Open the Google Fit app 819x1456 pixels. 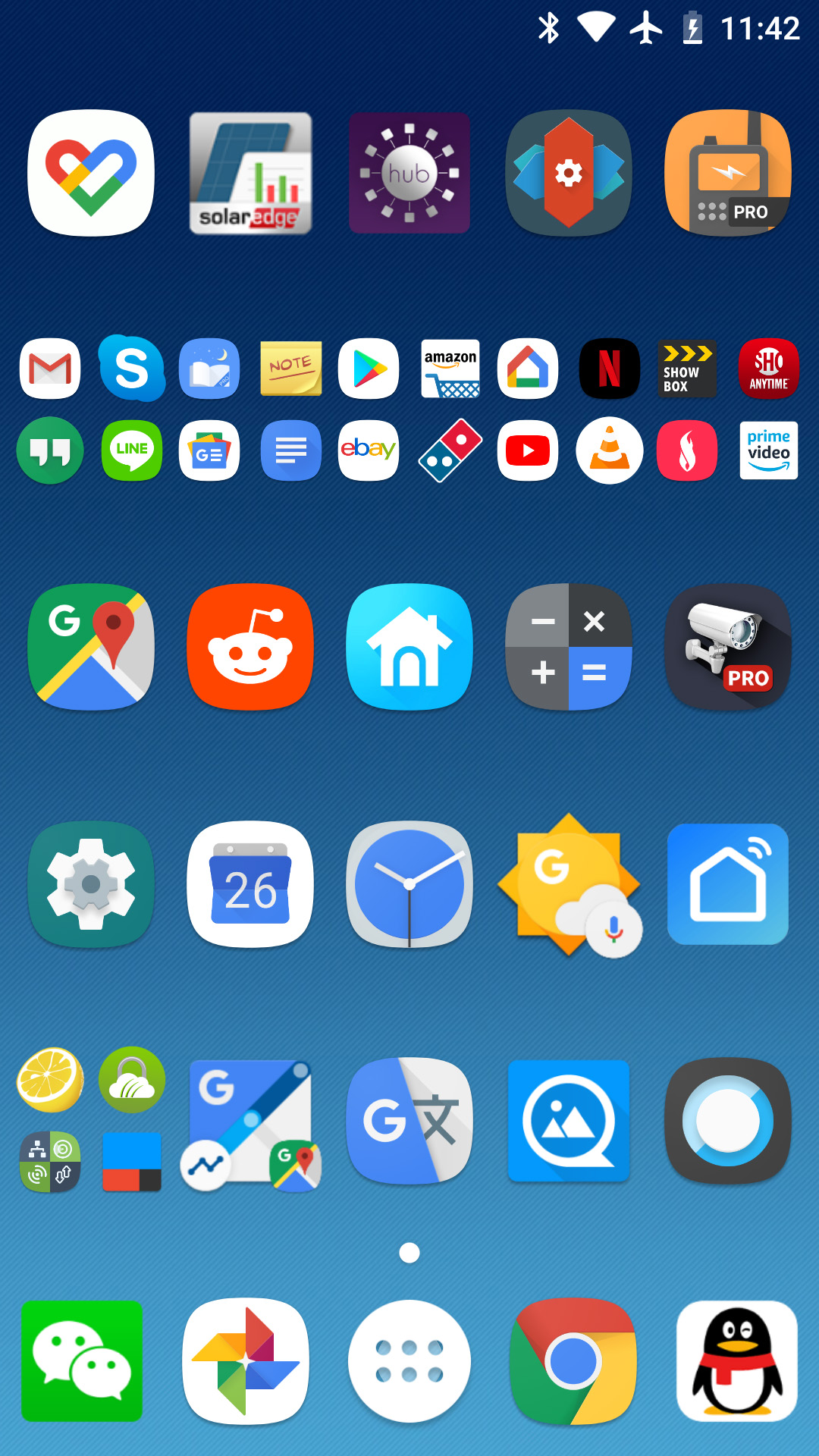point(91,173)
